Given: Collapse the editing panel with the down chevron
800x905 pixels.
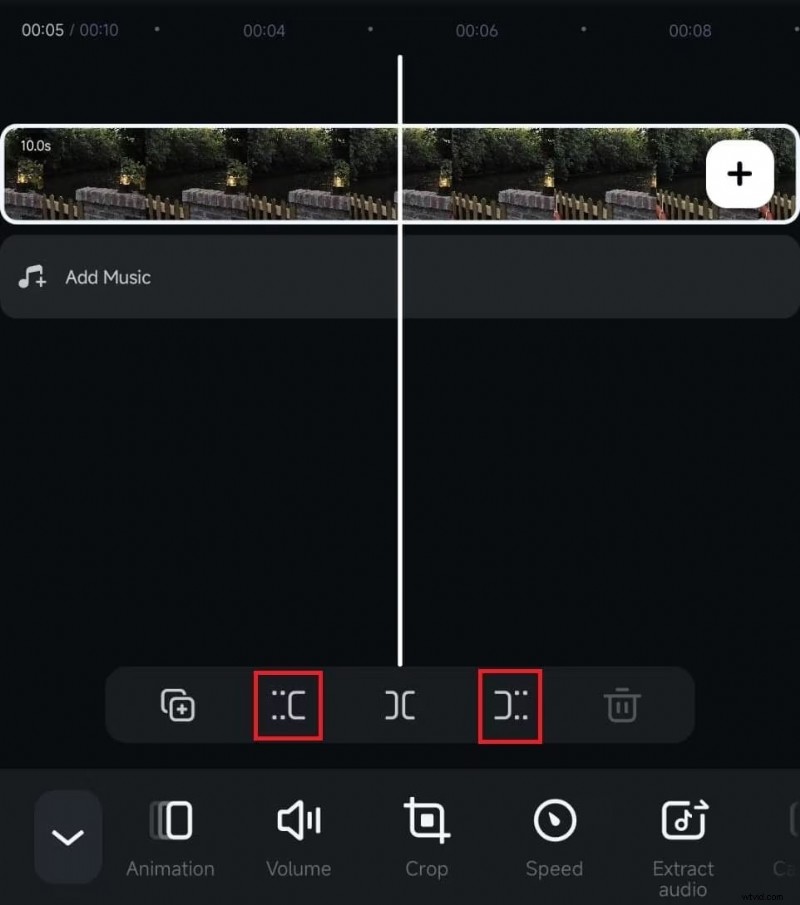Looking at the screenshot, I should click(67, 838).
